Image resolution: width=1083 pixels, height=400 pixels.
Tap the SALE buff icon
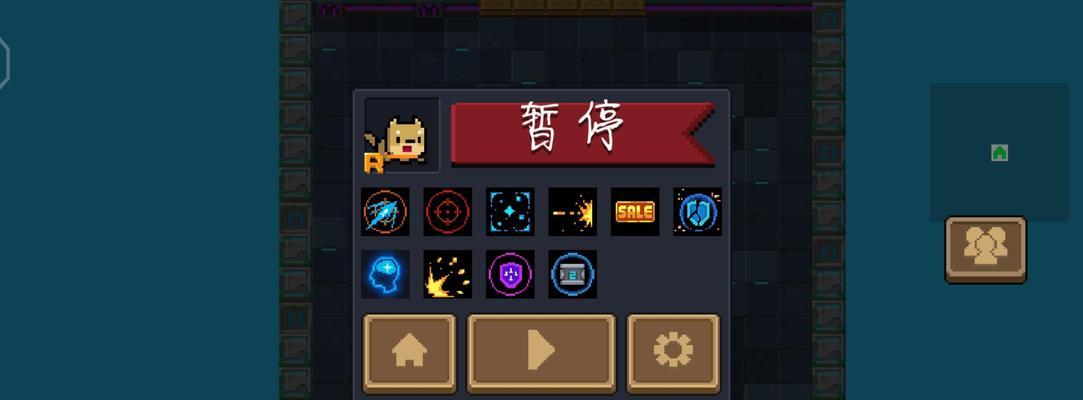click(635, 212)
